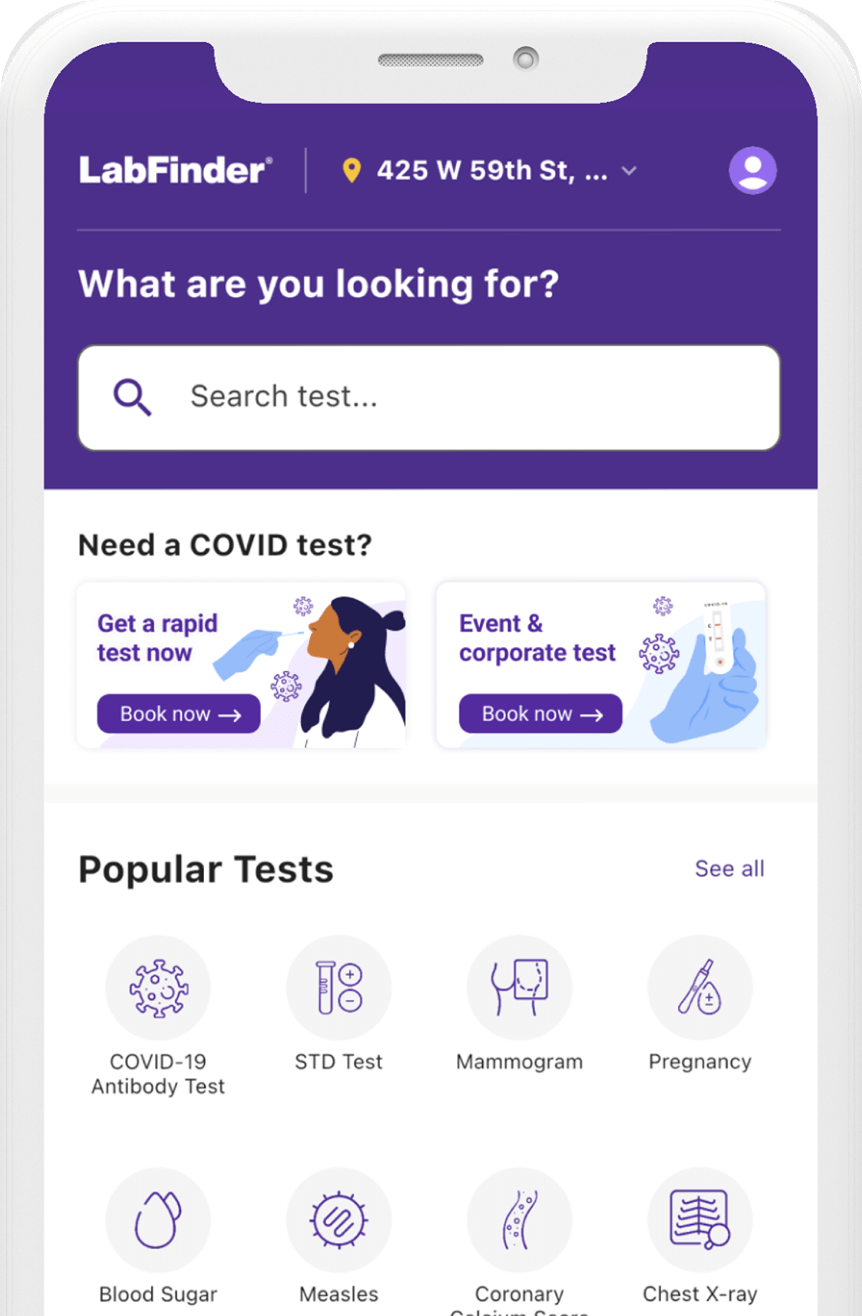The height and width of the screenshot is (1316, 862).
Task: Book now for a rapid test
Action: (179, 714)
